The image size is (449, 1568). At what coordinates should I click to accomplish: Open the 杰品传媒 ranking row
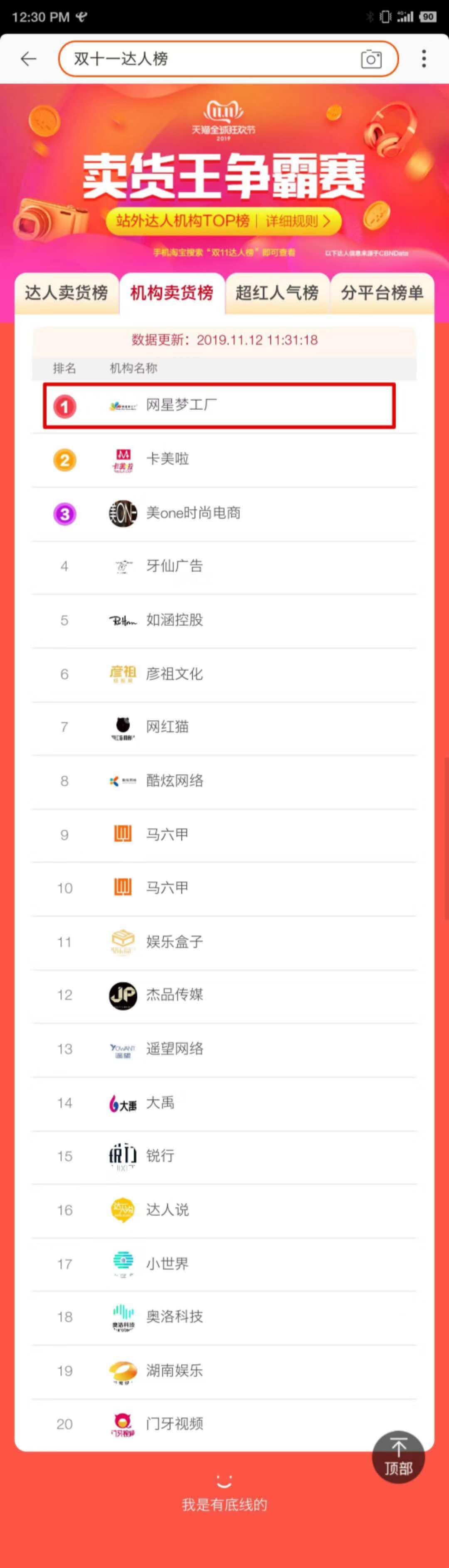click(224, 995)
